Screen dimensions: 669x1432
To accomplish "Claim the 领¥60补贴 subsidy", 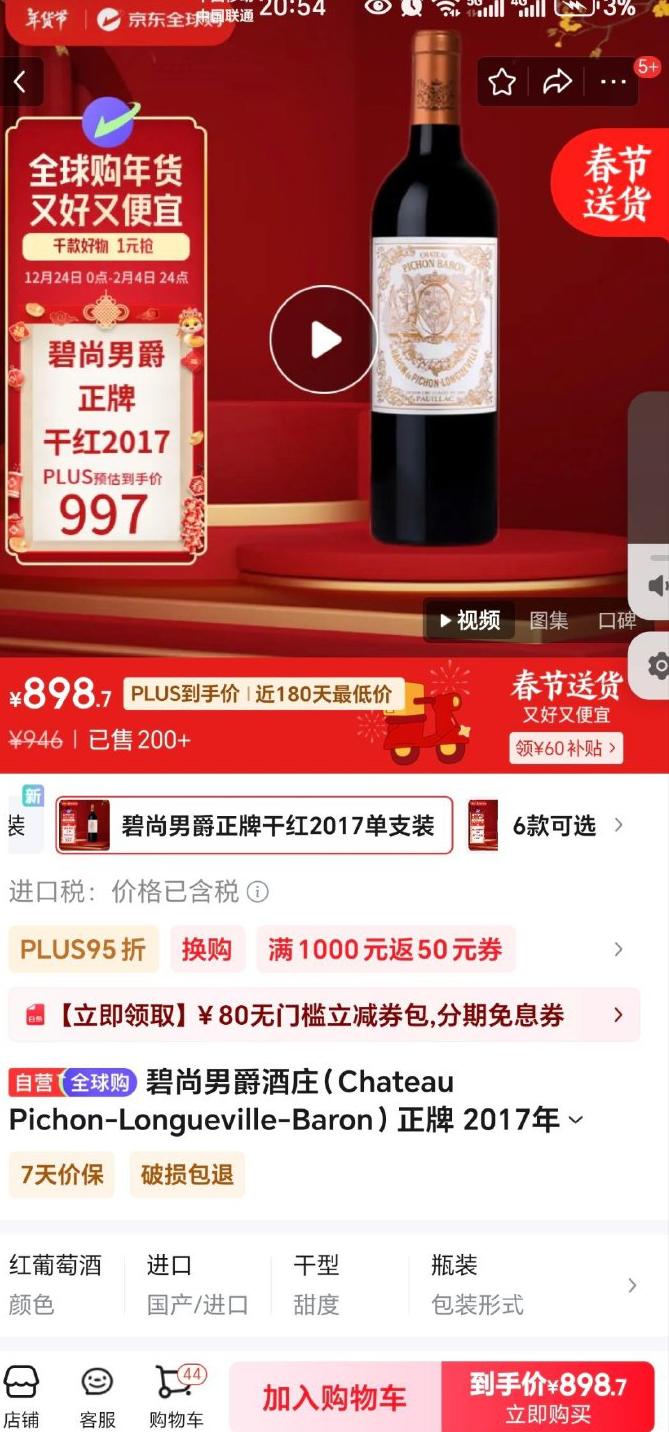I will (566, 748).
